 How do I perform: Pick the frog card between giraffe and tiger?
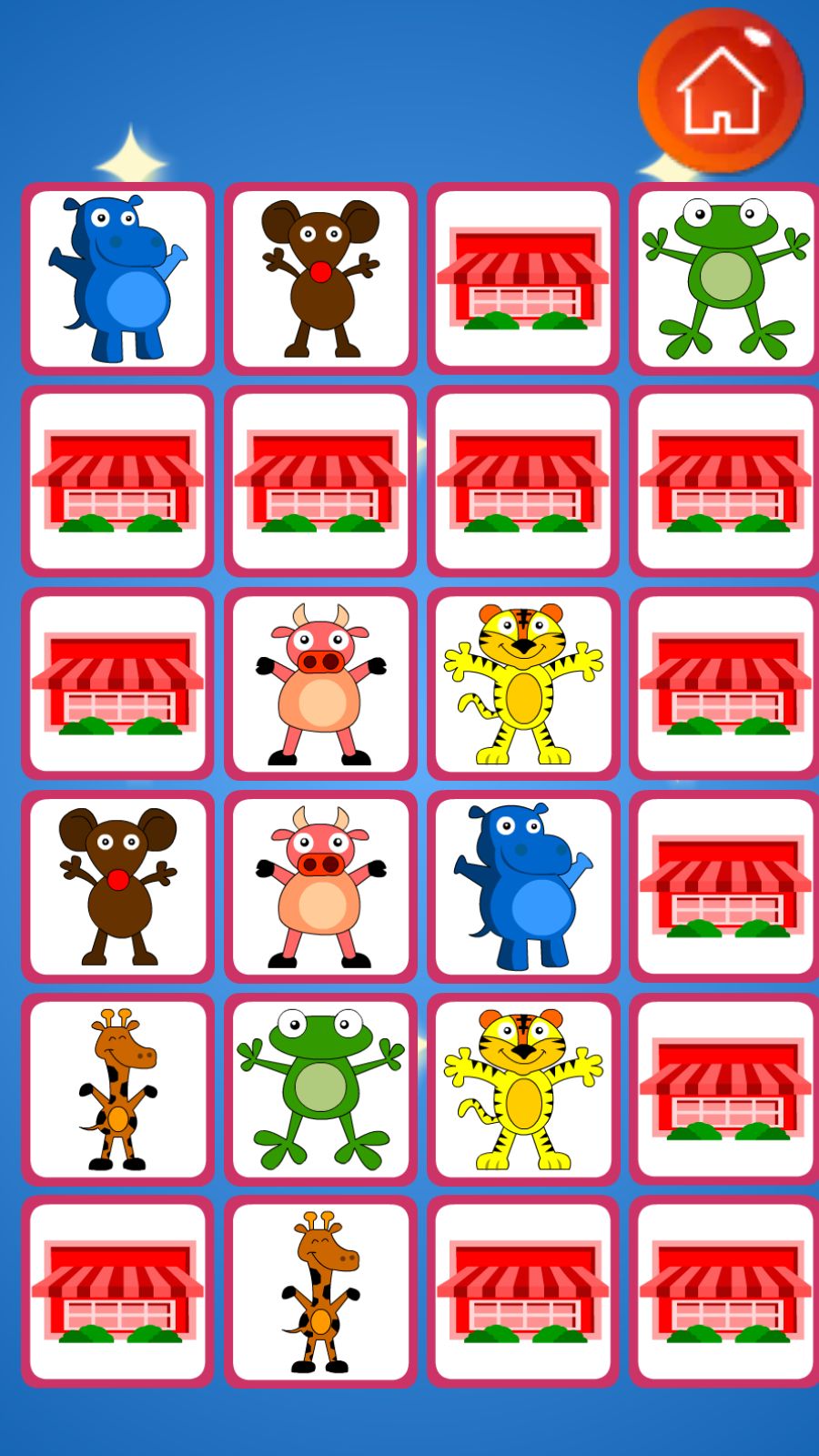(320, 1089)
